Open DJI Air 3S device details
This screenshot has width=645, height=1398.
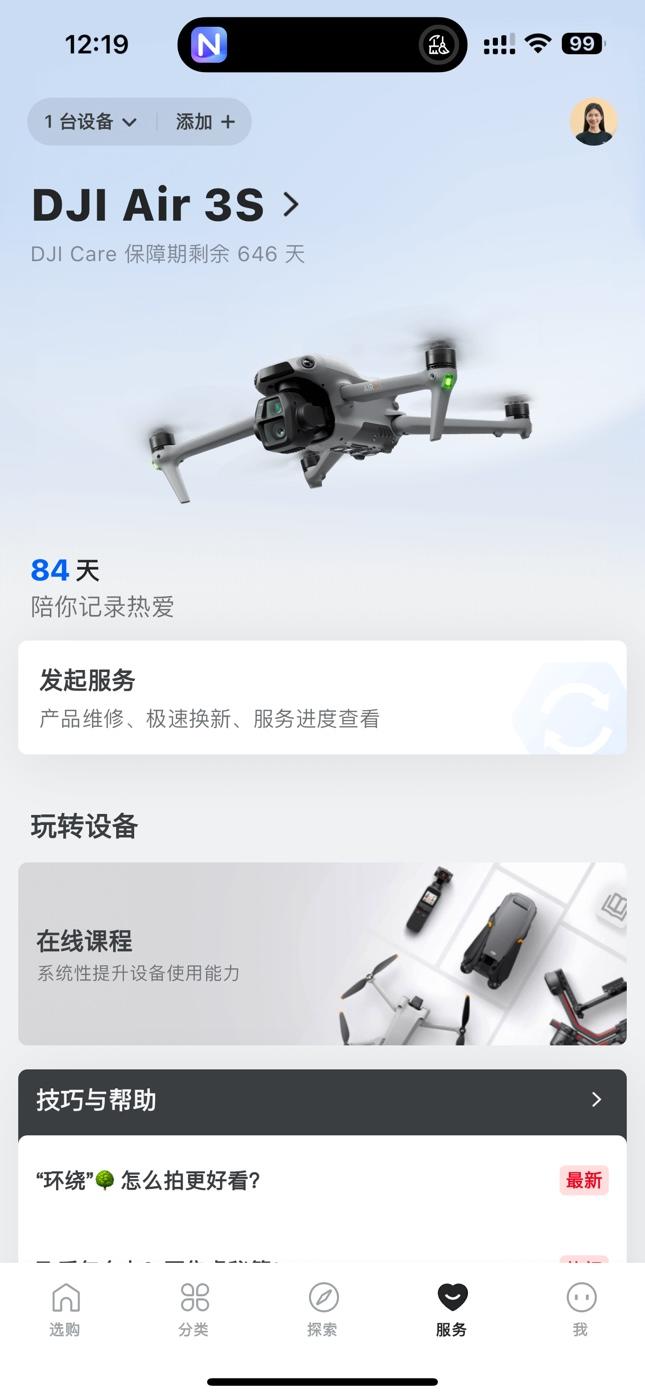[x=166, y=205]
